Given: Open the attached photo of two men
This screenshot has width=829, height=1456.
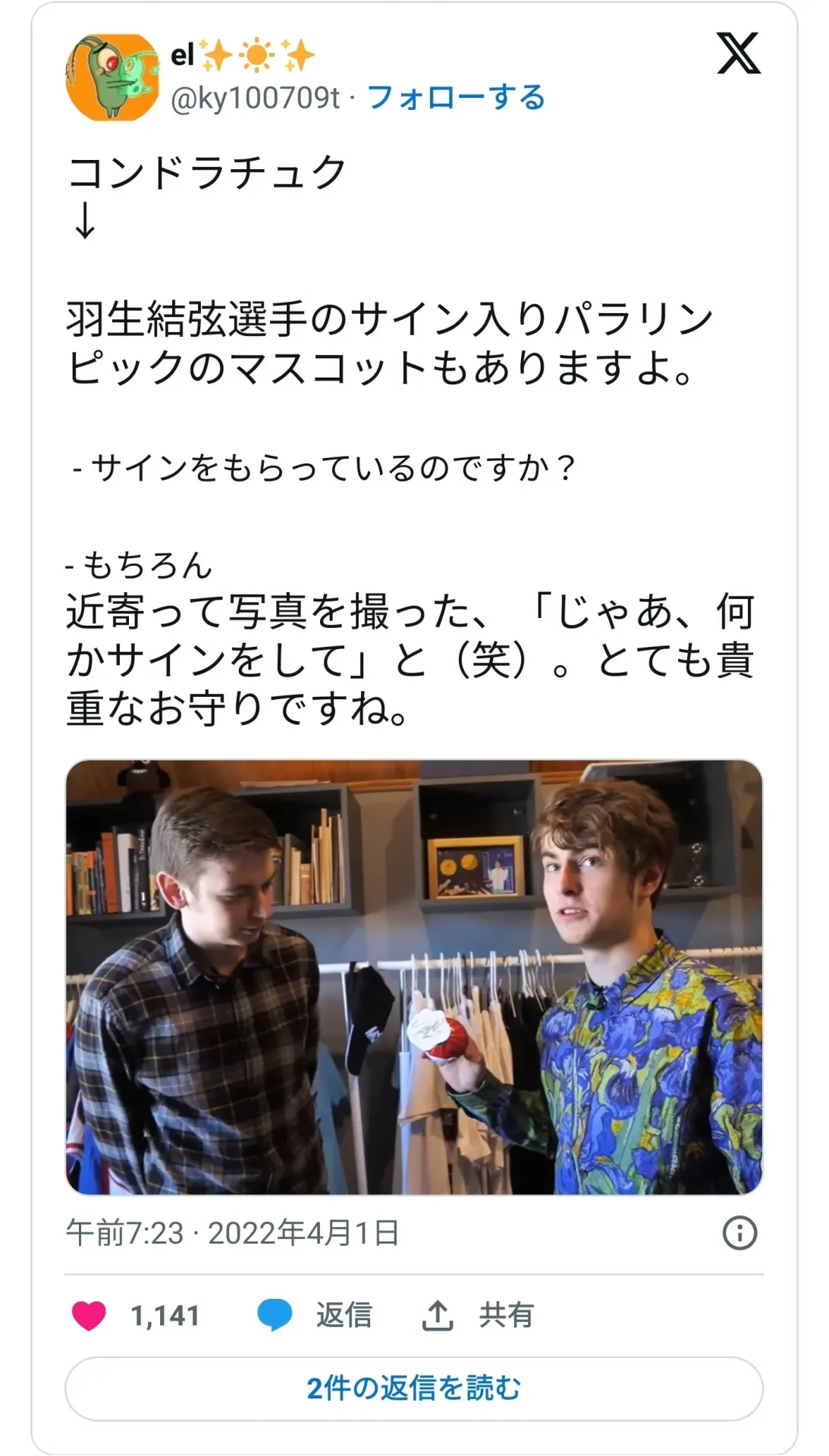Looking at the screenshot, I should [x=414, y=977].
